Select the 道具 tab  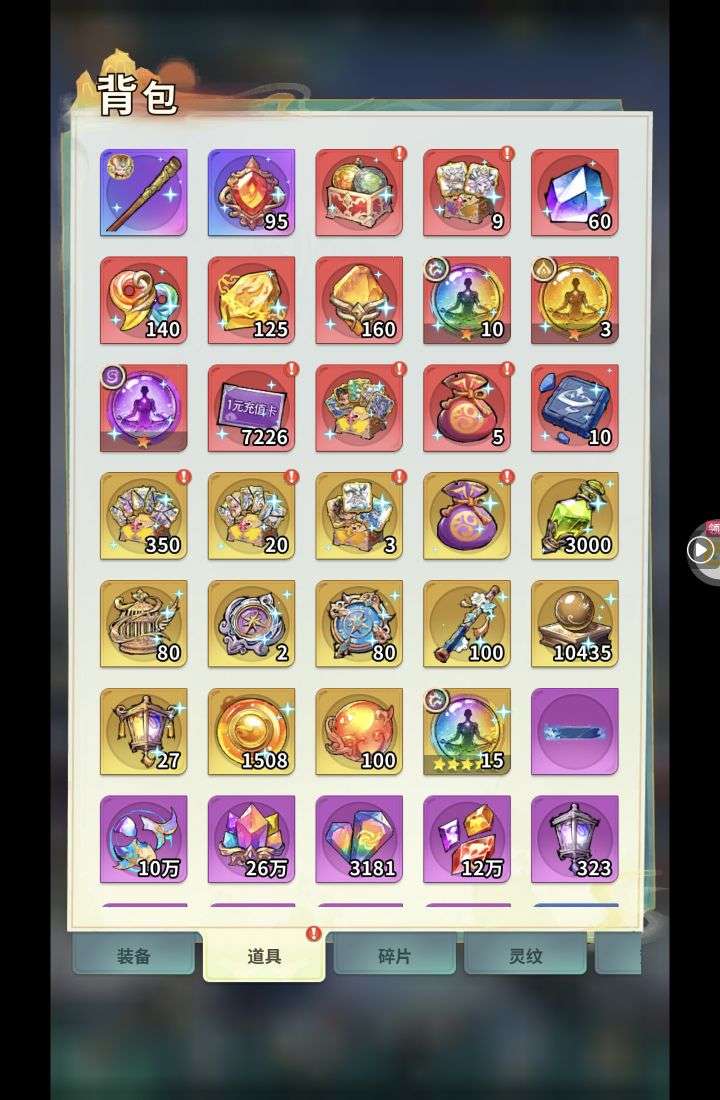click(264, 956)
